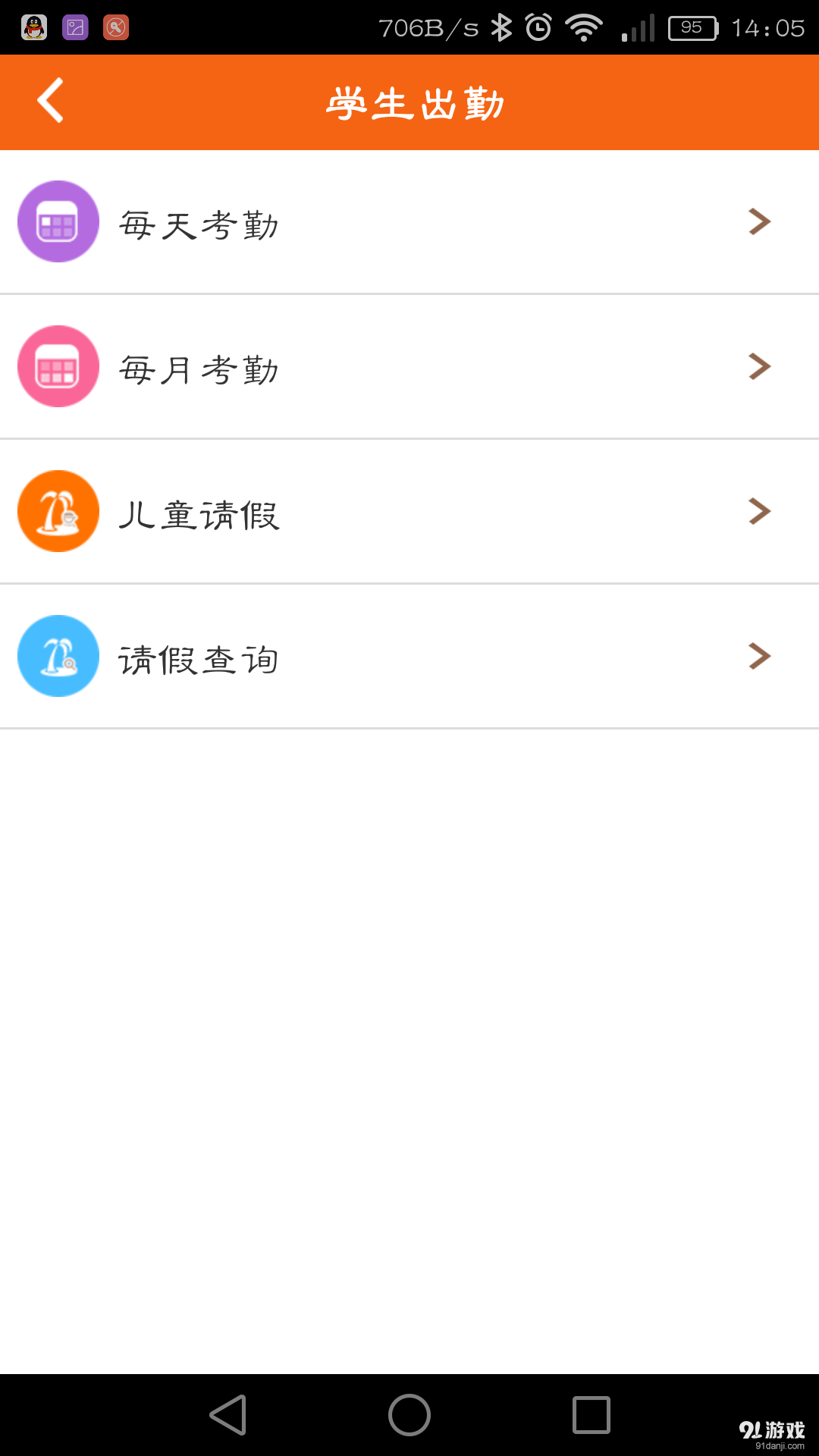Open the red notification icon in status bar
The image size is (819, 1456).
pyautogui.click(x=115, y=27)
